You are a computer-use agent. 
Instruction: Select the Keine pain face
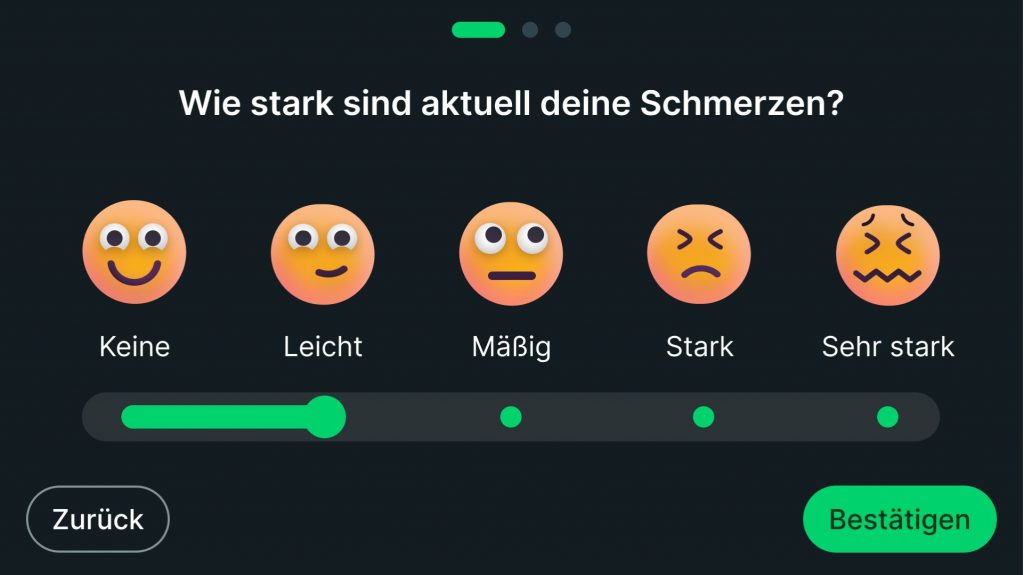(x=134, y=252)
